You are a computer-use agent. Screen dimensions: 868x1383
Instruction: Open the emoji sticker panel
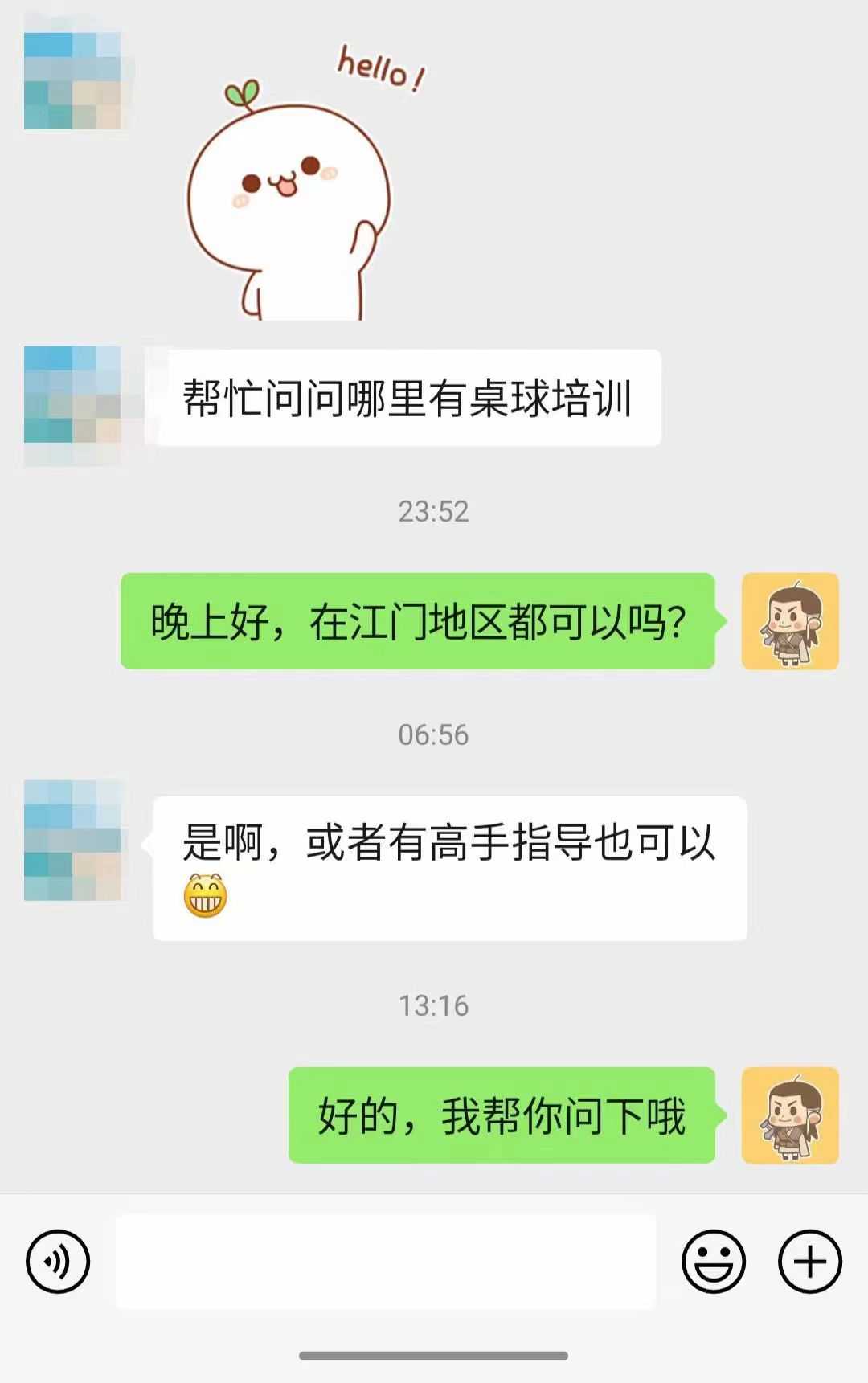(713, 1261)
